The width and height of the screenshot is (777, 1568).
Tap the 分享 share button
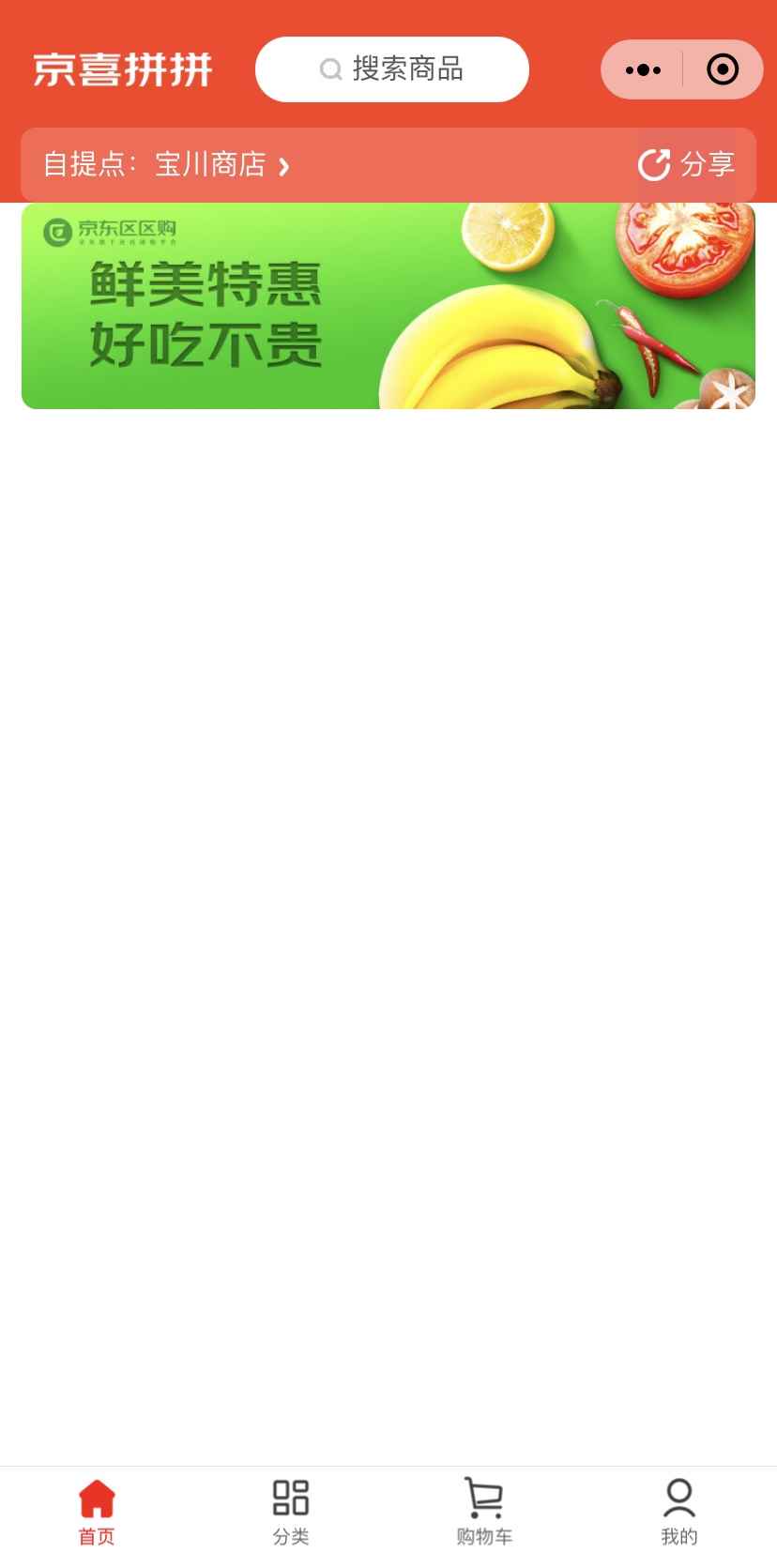[x=687, y=165]
